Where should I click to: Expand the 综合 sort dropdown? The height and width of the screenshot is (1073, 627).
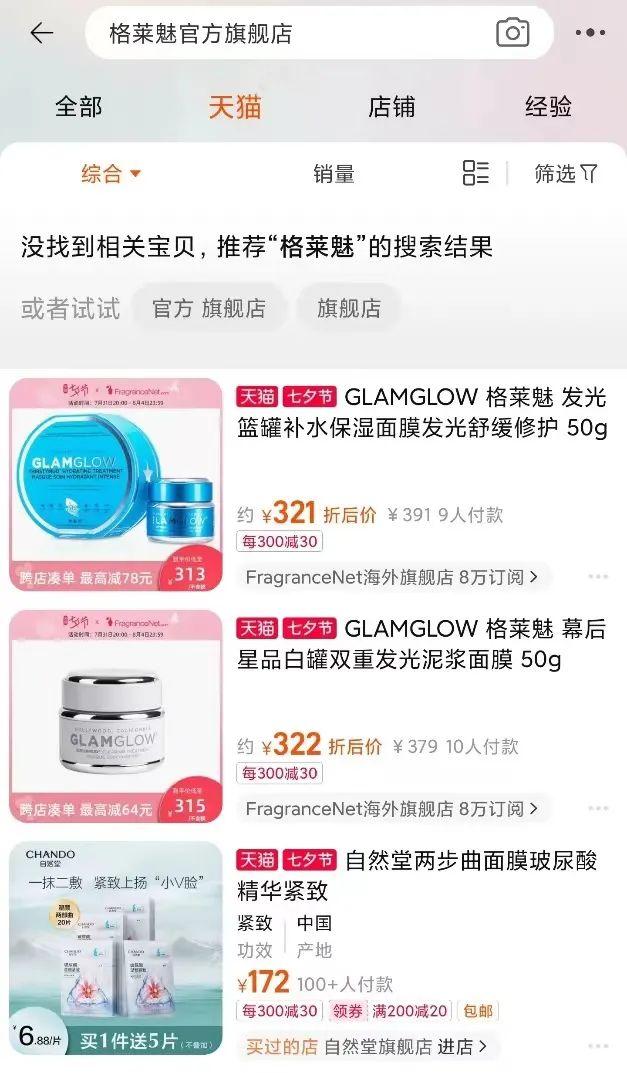tap(110, 174)
